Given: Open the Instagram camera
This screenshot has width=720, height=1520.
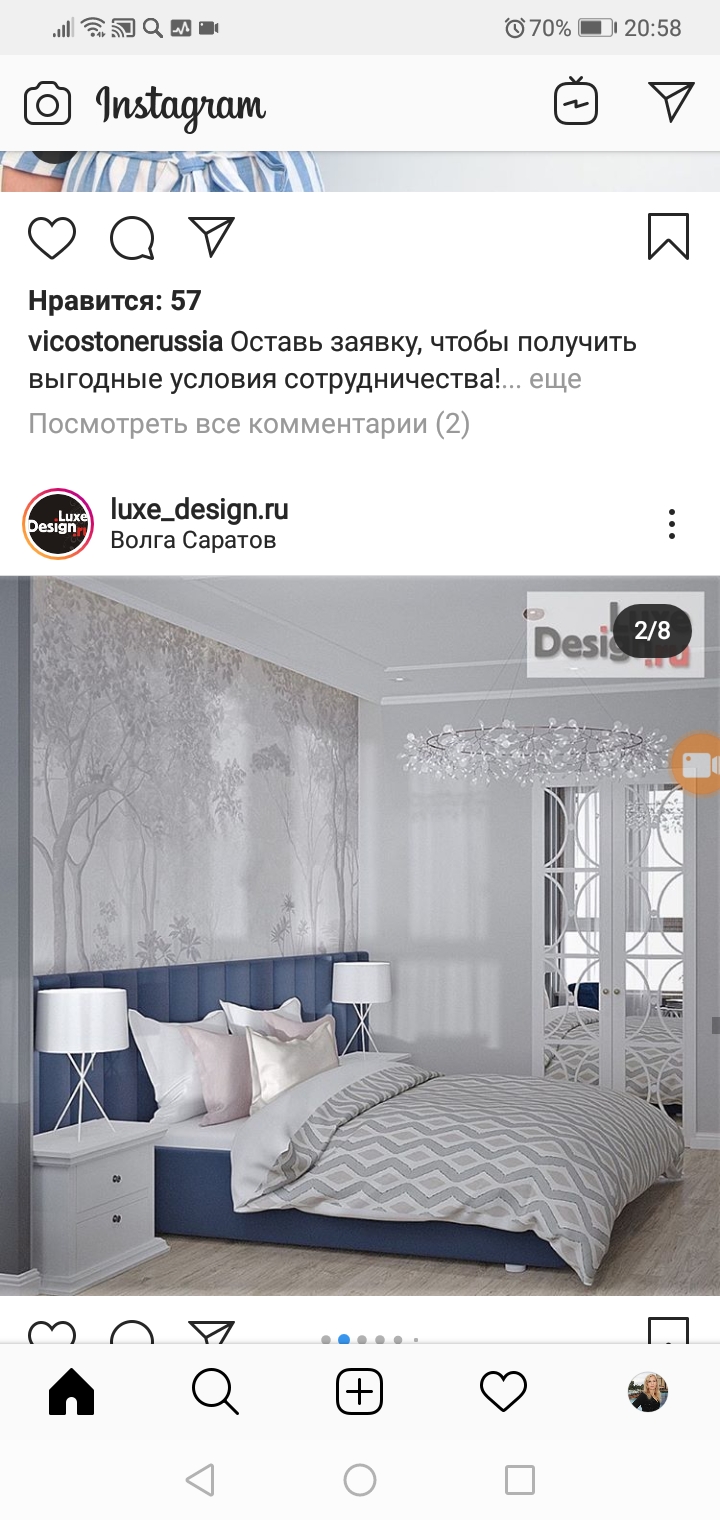Looking at the screenshot, I should (47, 104).
